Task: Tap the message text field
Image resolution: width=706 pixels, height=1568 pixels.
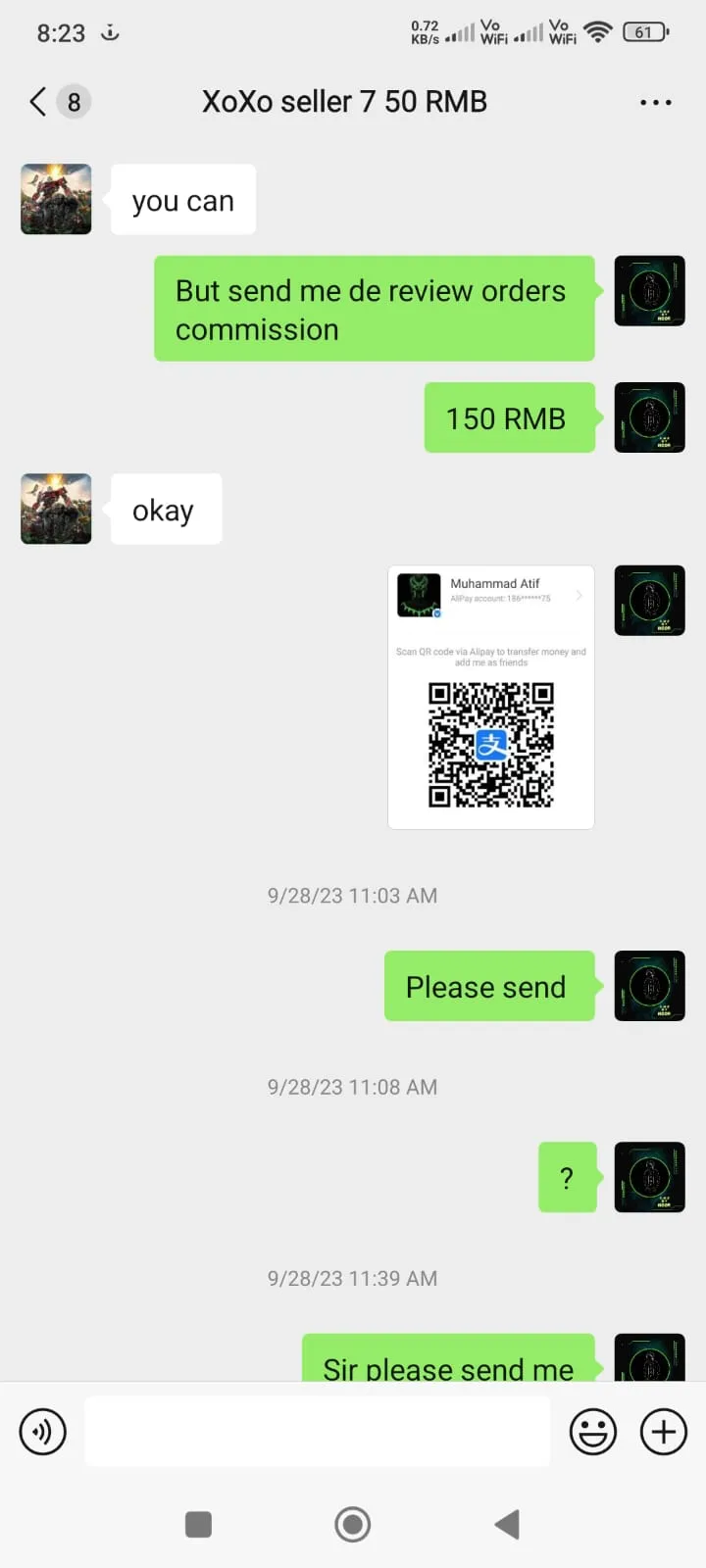Action: [317, 1432]
